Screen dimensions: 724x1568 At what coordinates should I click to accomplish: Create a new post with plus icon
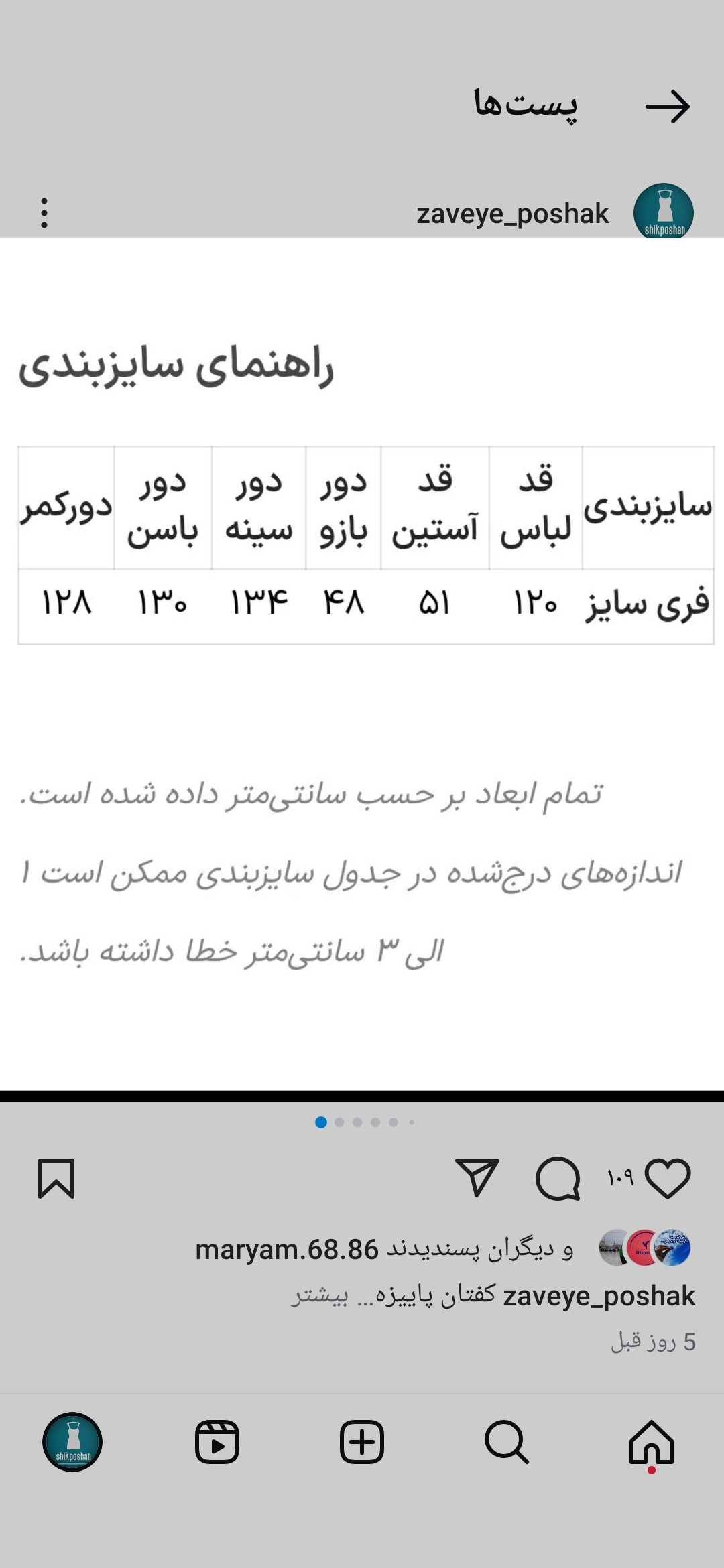[x=362, y=1442]
